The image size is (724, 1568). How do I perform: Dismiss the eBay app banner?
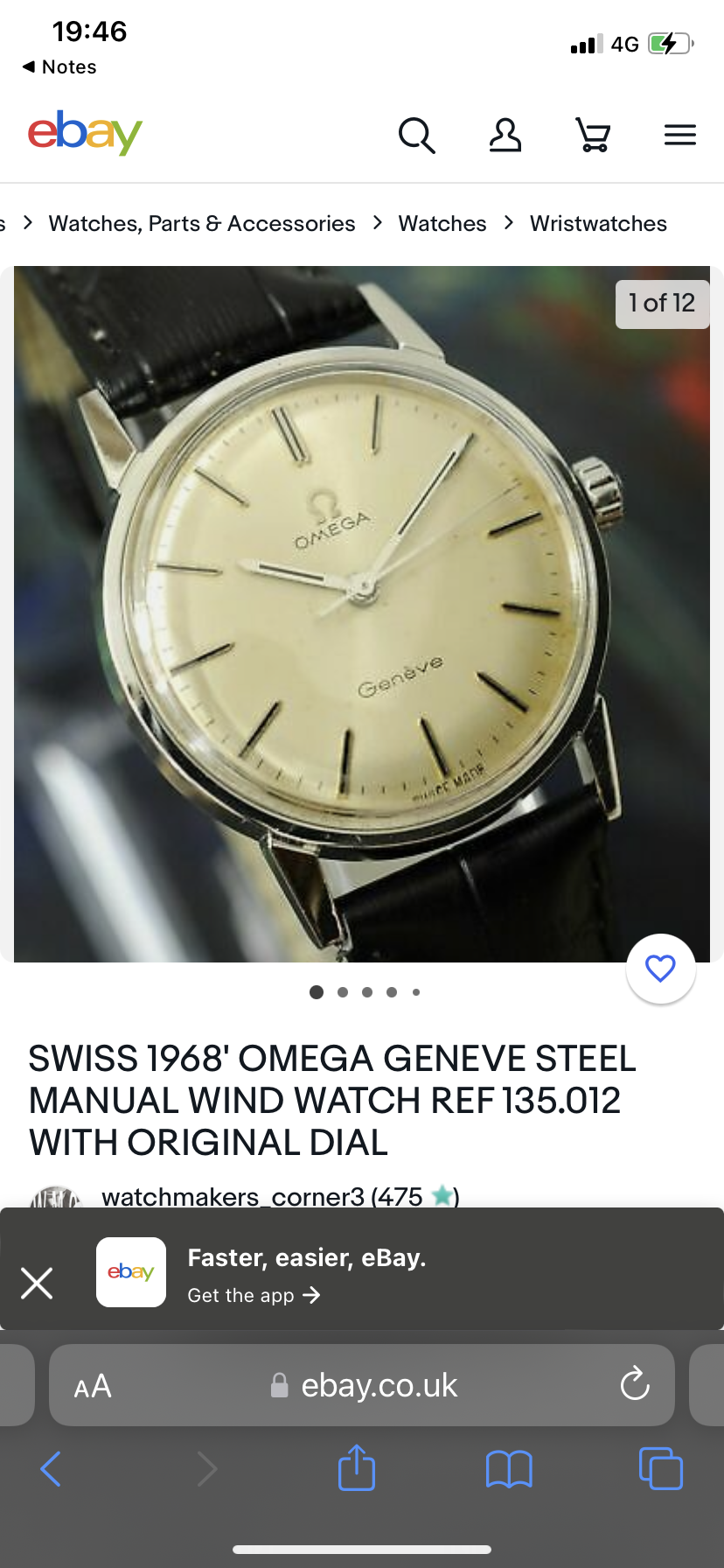pos(37,1283)
